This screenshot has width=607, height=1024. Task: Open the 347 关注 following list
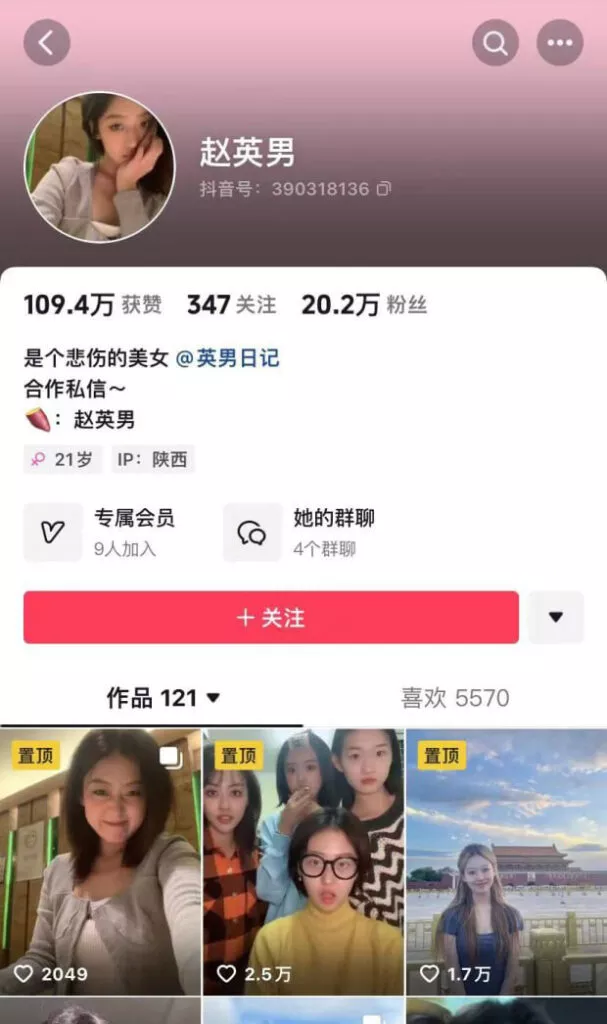pos(231,305)
